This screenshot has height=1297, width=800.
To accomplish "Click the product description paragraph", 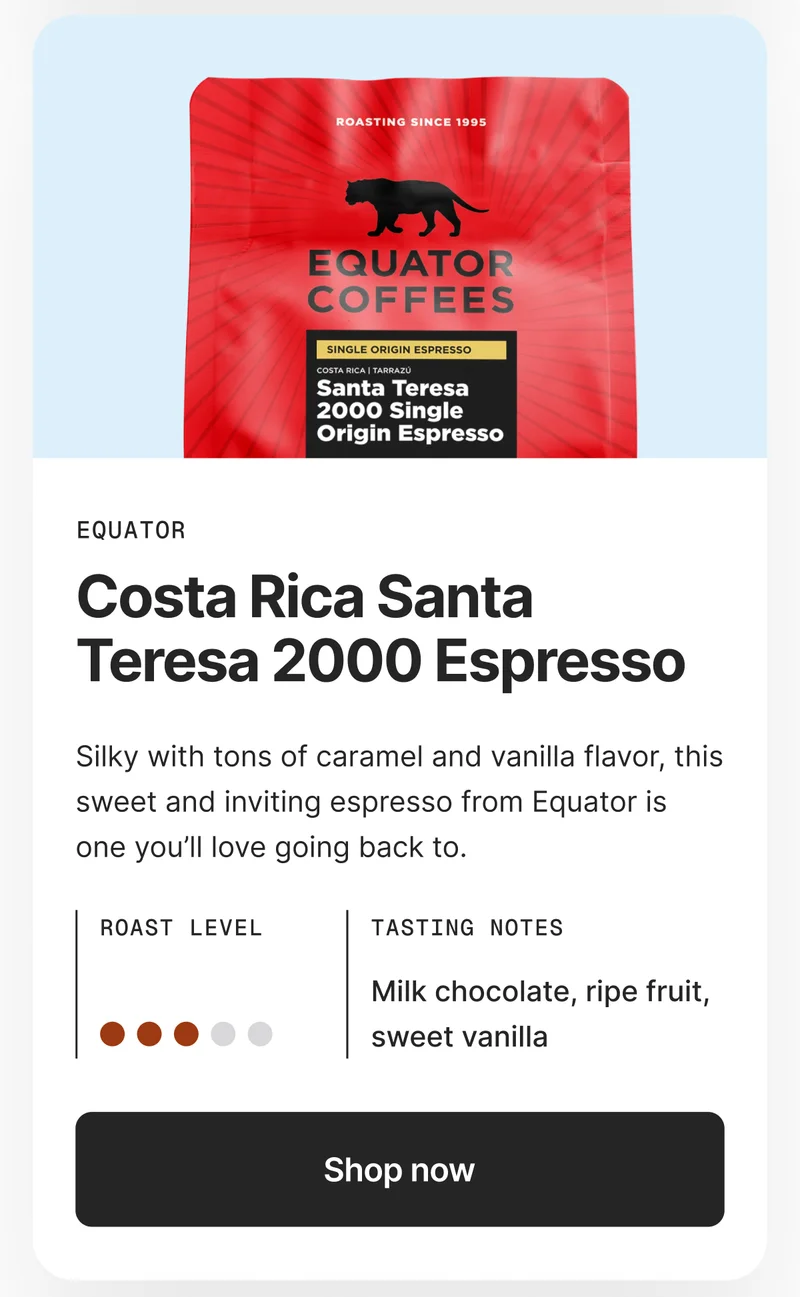I will tap(399, 801).
